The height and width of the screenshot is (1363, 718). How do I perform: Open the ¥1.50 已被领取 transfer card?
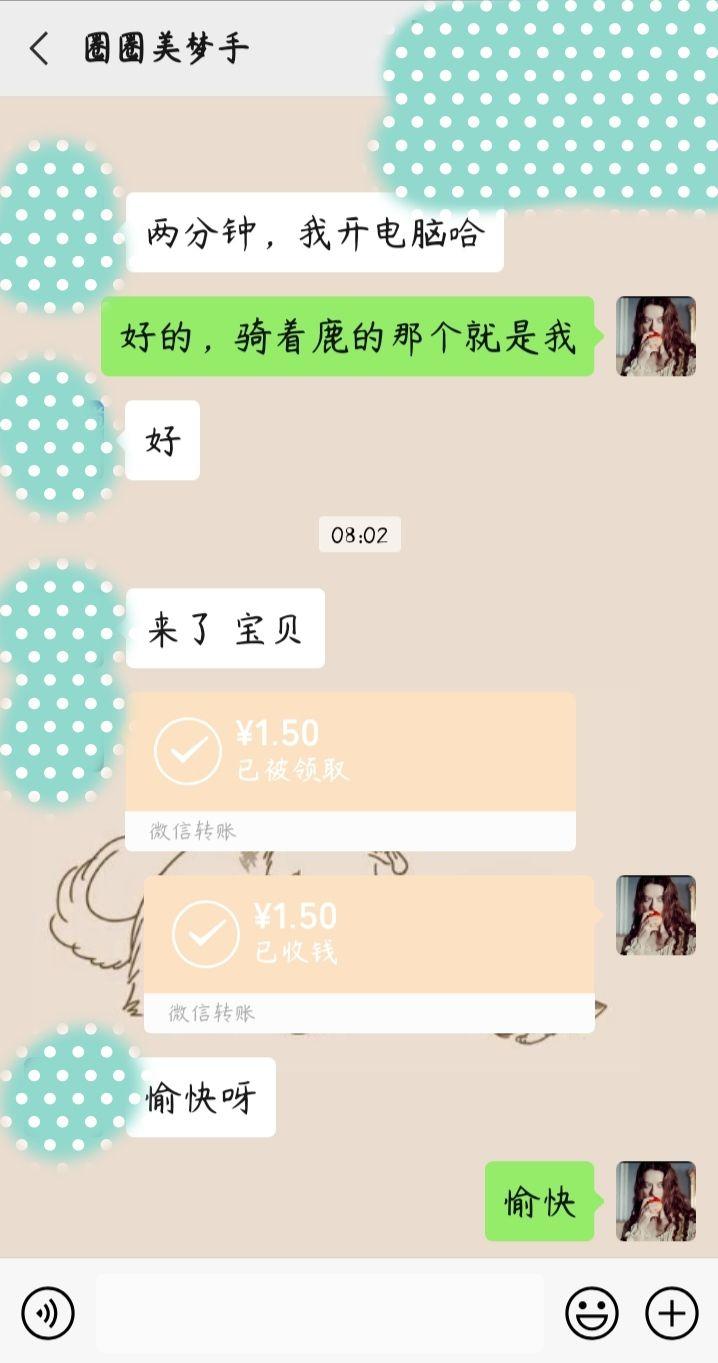pyautogui.click(x=350, y=770)
